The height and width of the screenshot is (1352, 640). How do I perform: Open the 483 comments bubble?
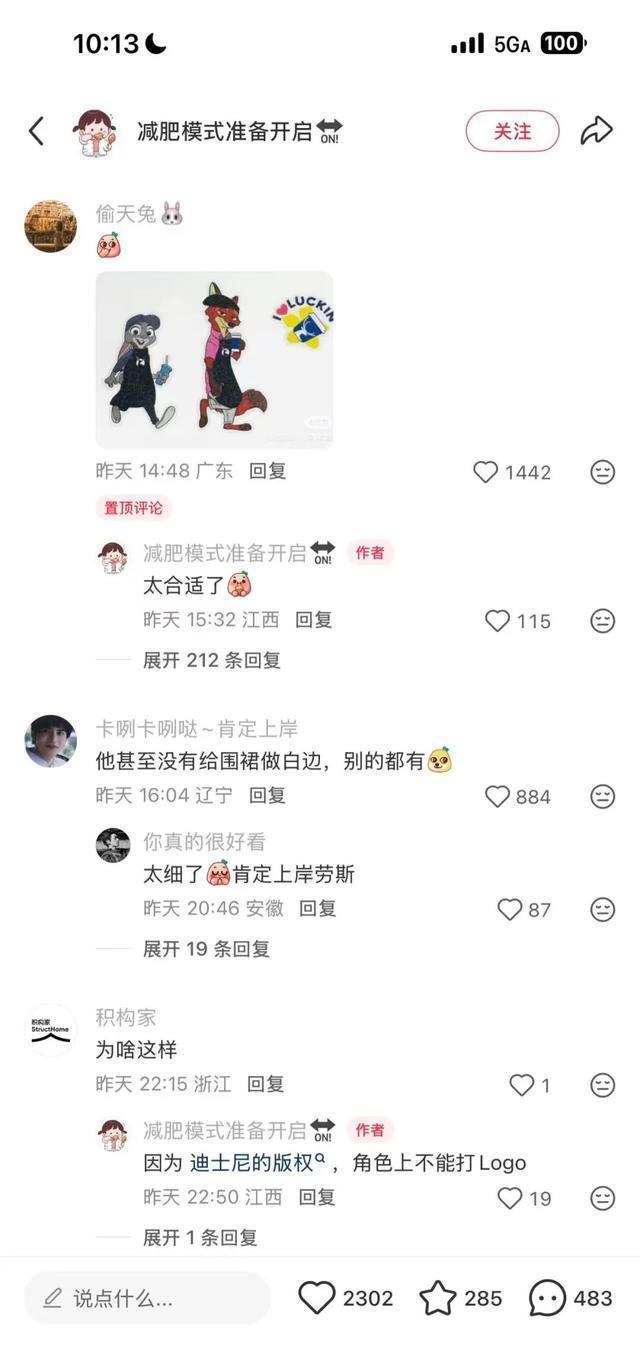pyautogui.click(x=547, y=1298)
